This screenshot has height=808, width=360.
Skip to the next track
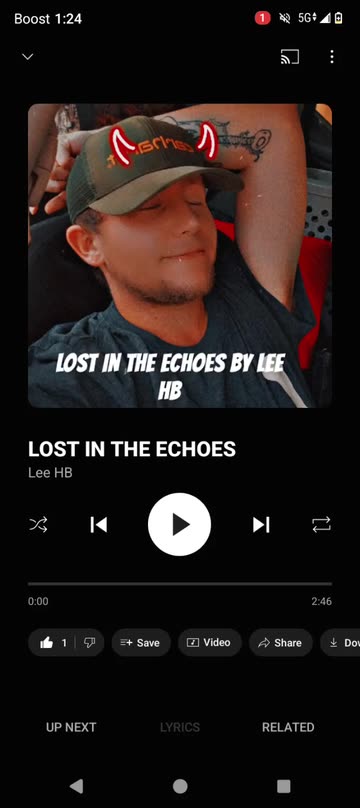pyautogui.click(x=261, y=525)
